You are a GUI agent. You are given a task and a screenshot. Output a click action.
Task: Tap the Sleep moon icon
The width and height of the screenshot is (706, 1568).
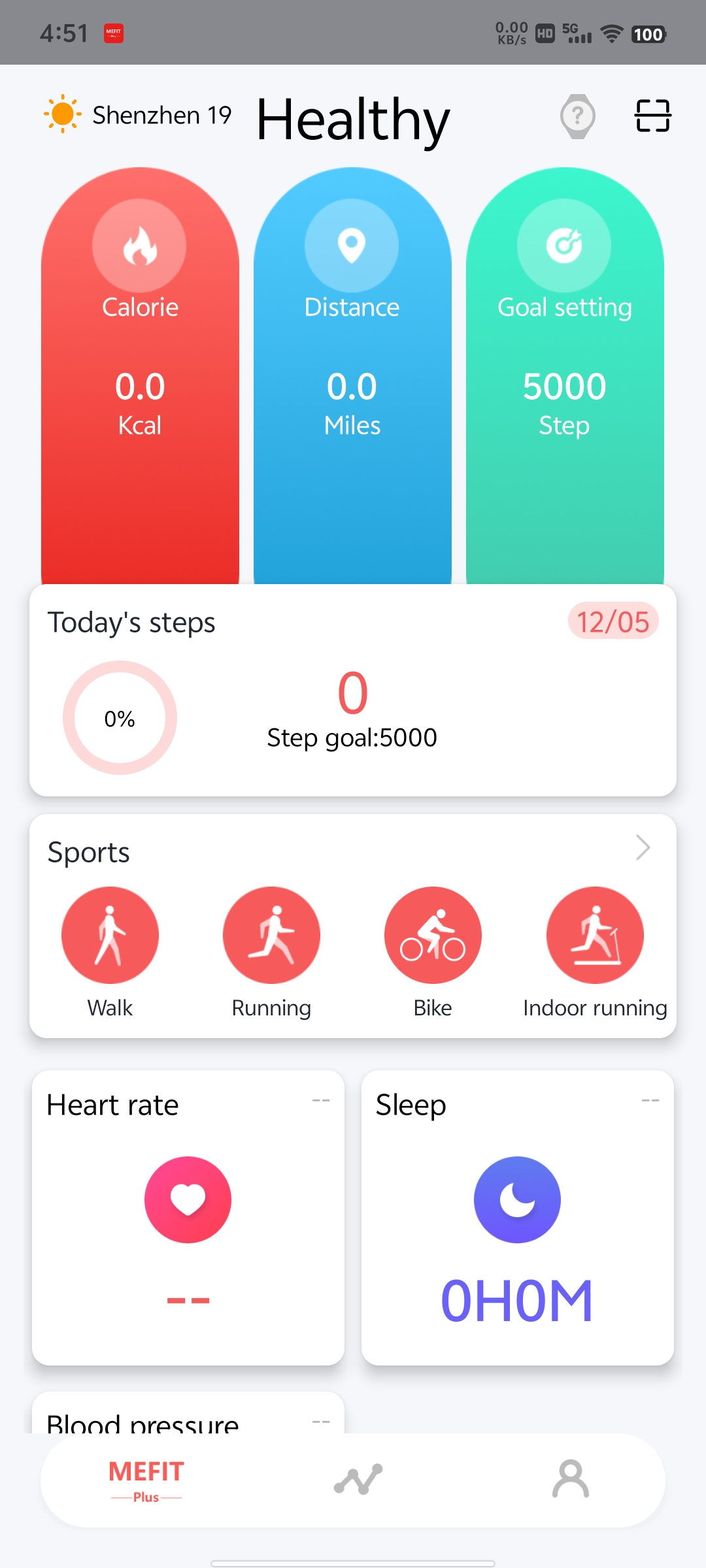tap(516, 1200)
